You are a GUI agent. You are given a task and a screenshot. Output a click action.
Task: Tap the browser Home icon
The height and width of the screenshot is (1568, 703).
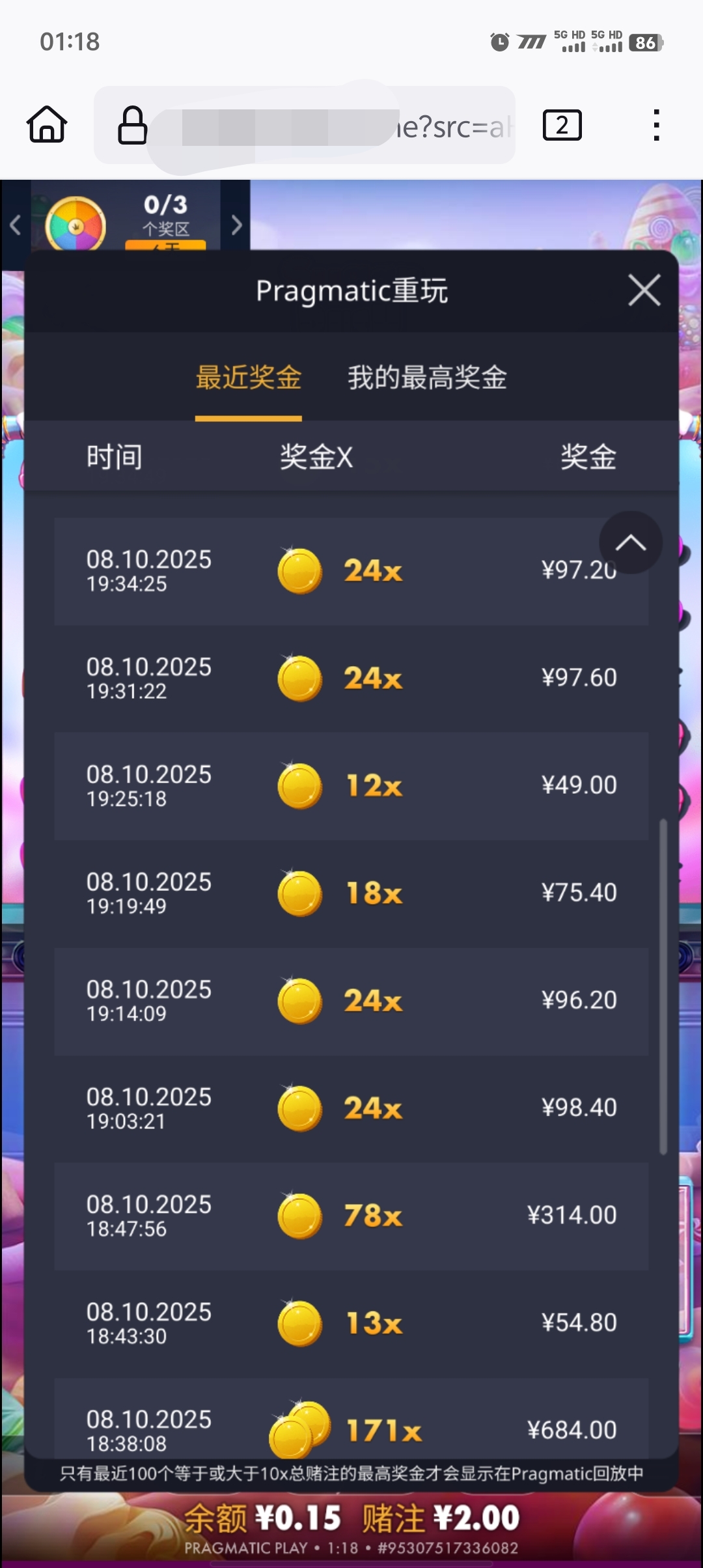pyautogui.click(x=46, y=125)
